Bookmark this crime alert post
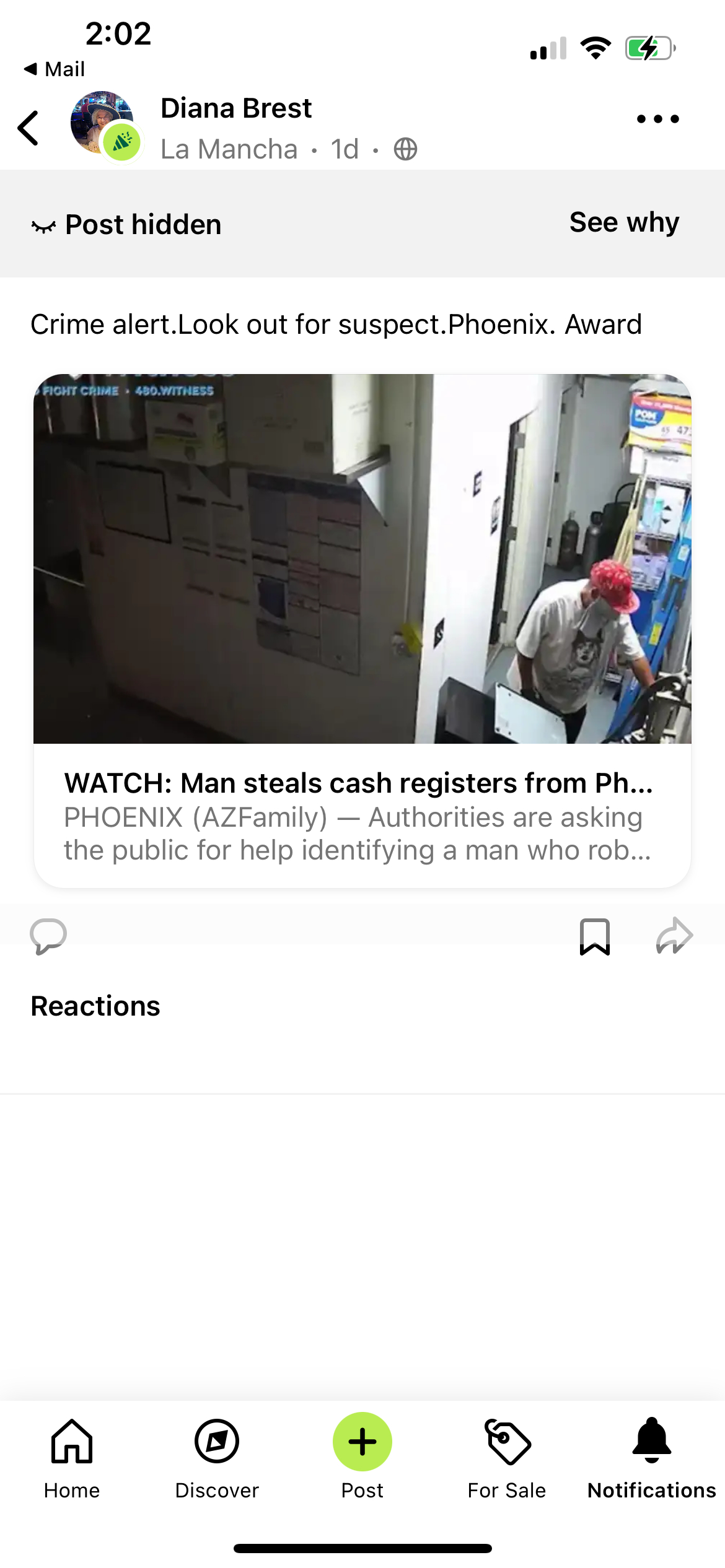This screenshot has width=725, height=1568. [594, 936]
